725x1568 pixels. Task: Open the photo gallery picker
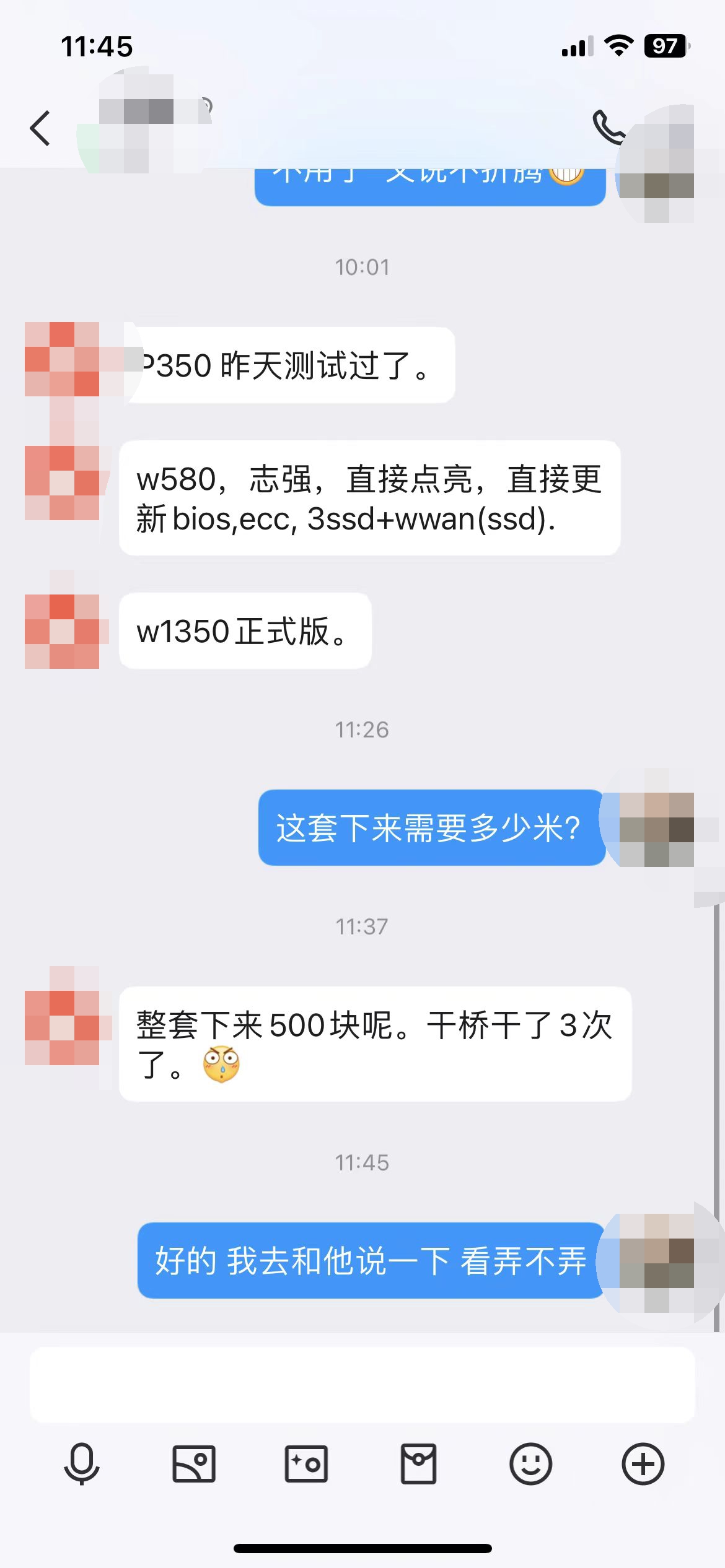tap(194, 1464)
